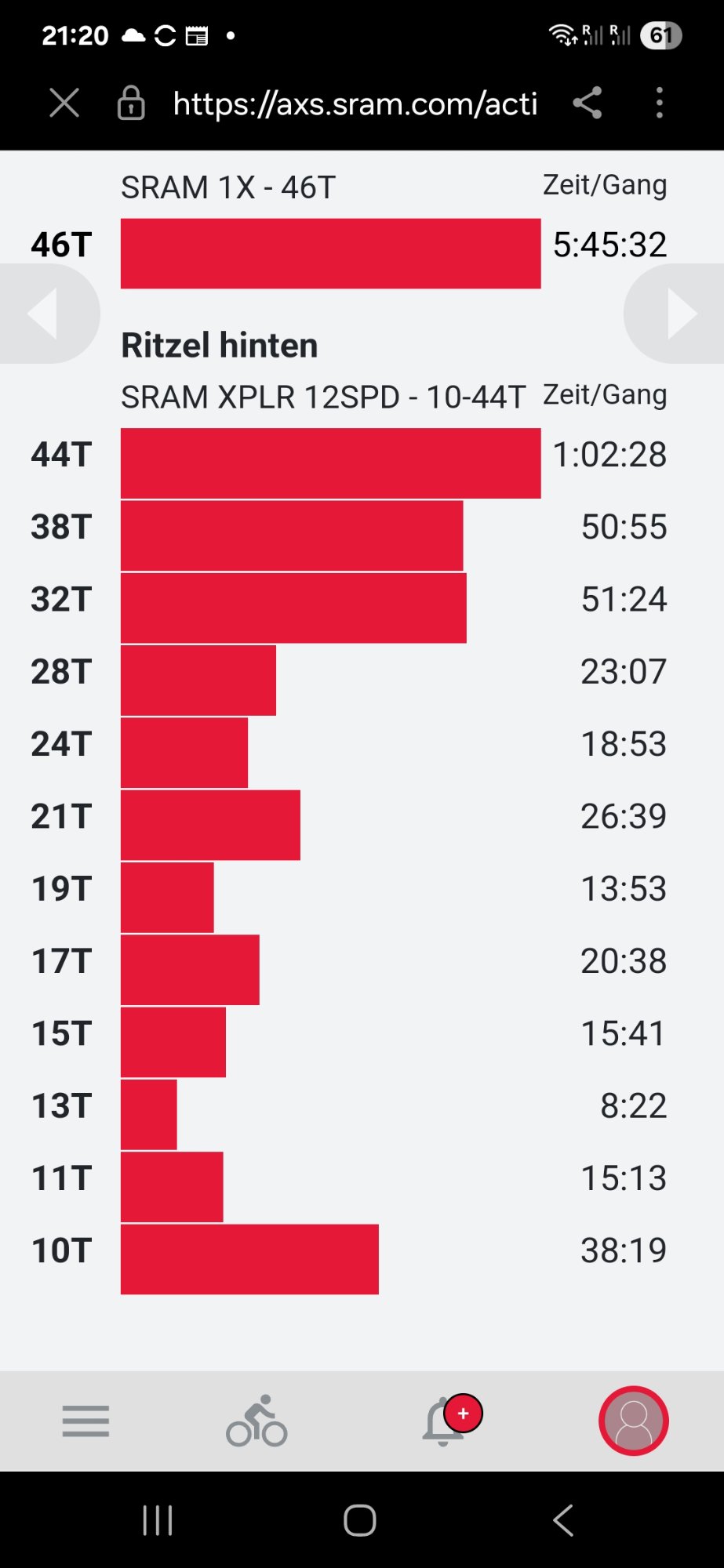The height and width of the screenshot is (1568, 724).
Task: Close the browser custom tab
Action: point(64,103)
